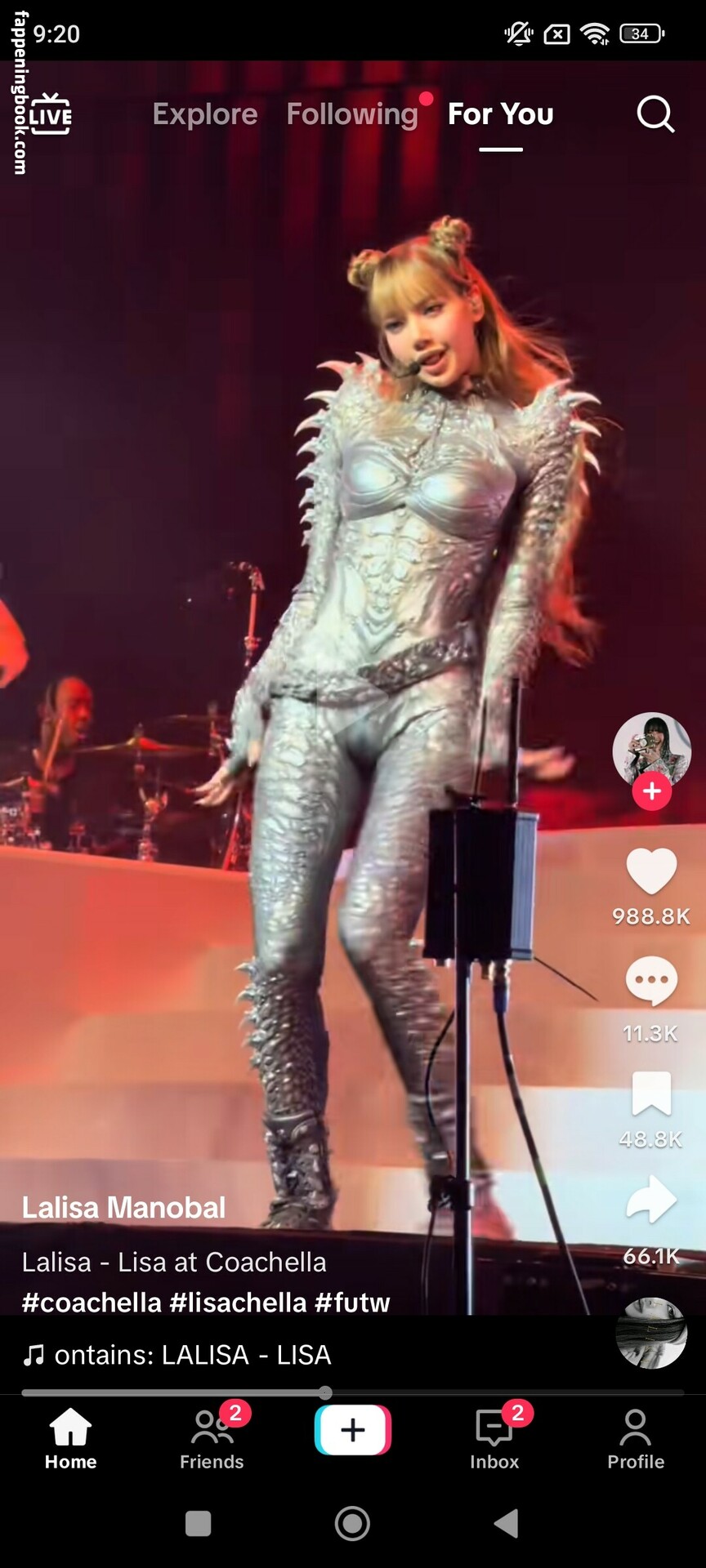Share this video via the arrow icon

pos(651,1200)
